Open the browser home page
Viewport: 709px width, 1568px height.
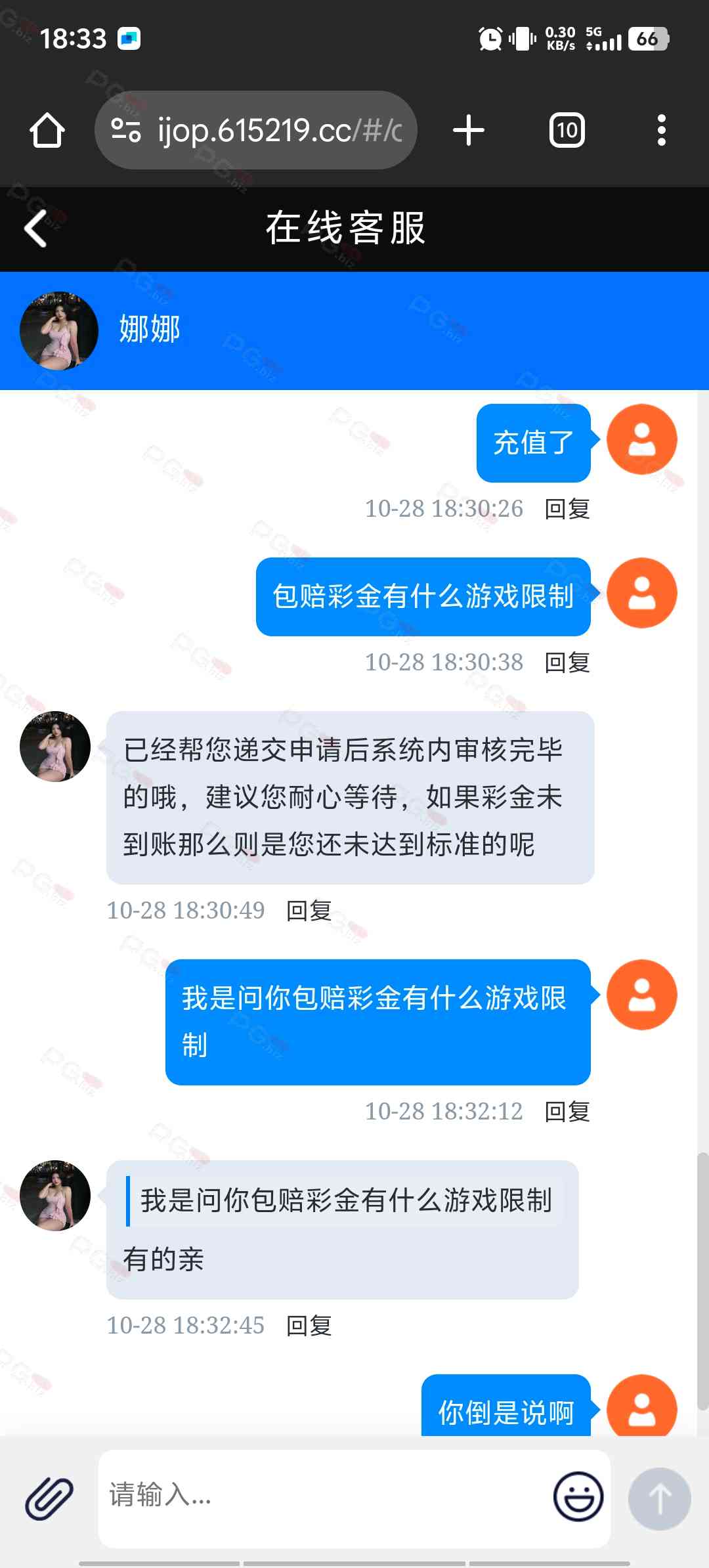(x=47, y=130)
